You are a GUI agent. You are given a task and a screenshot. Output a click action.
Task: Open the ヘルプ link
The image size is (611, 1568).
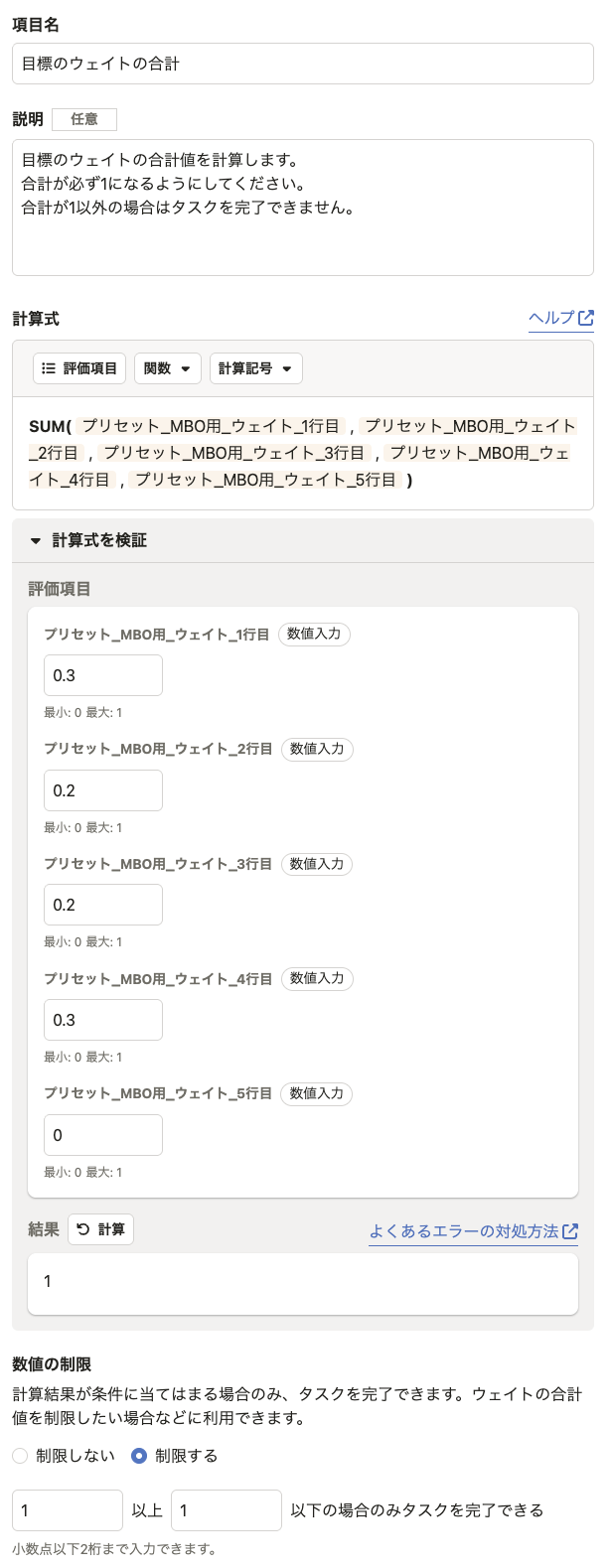pos(560,318)
